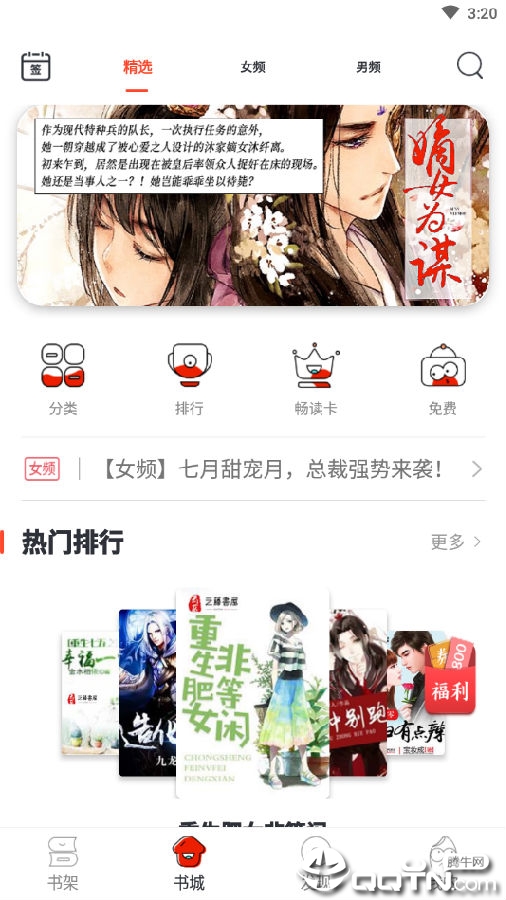Open the 重生肥女非等闲 book cover

coord(252,693)
